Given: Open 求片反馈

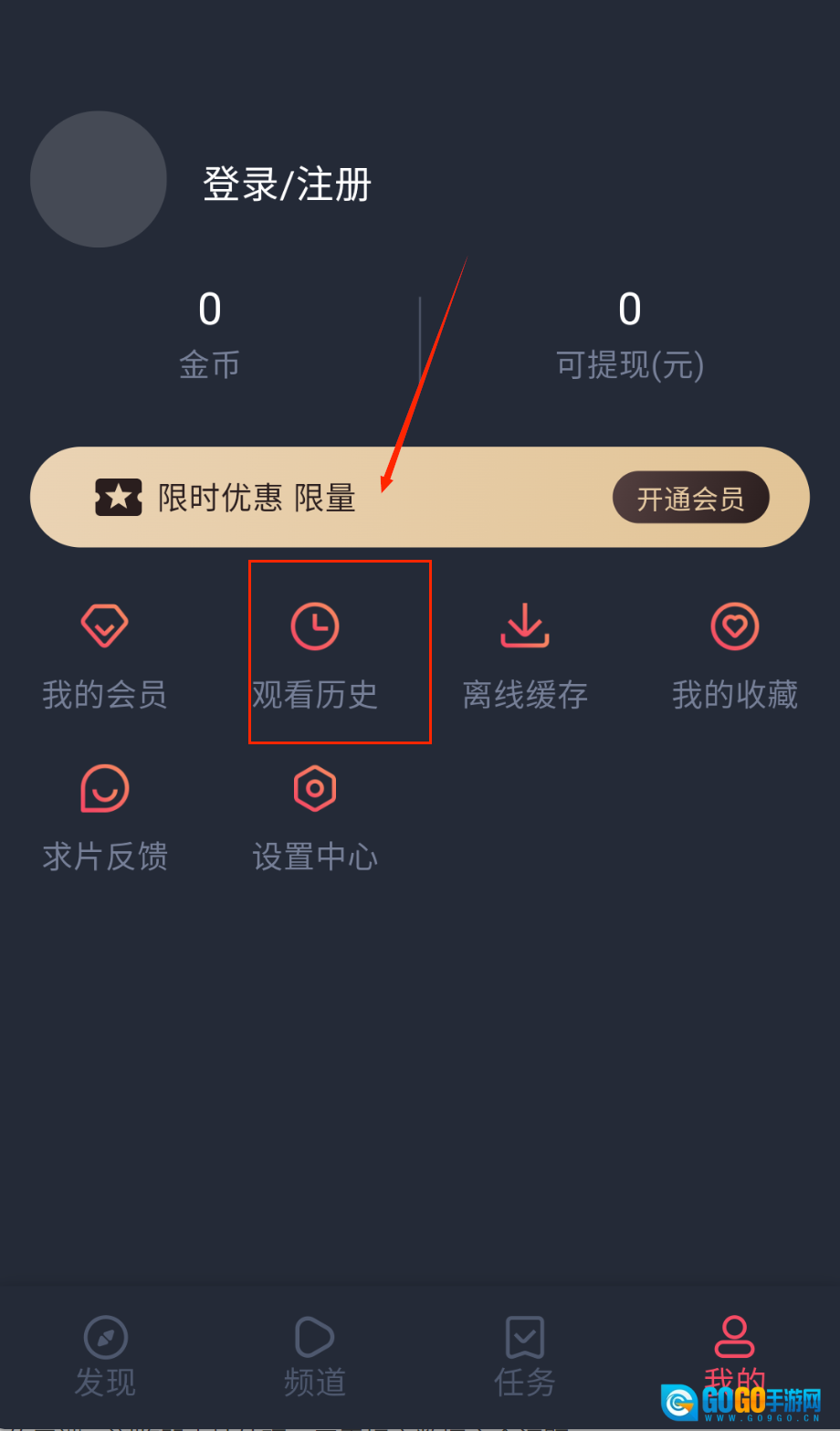Looking at the screenshot, I should click(x=105, y=817).
